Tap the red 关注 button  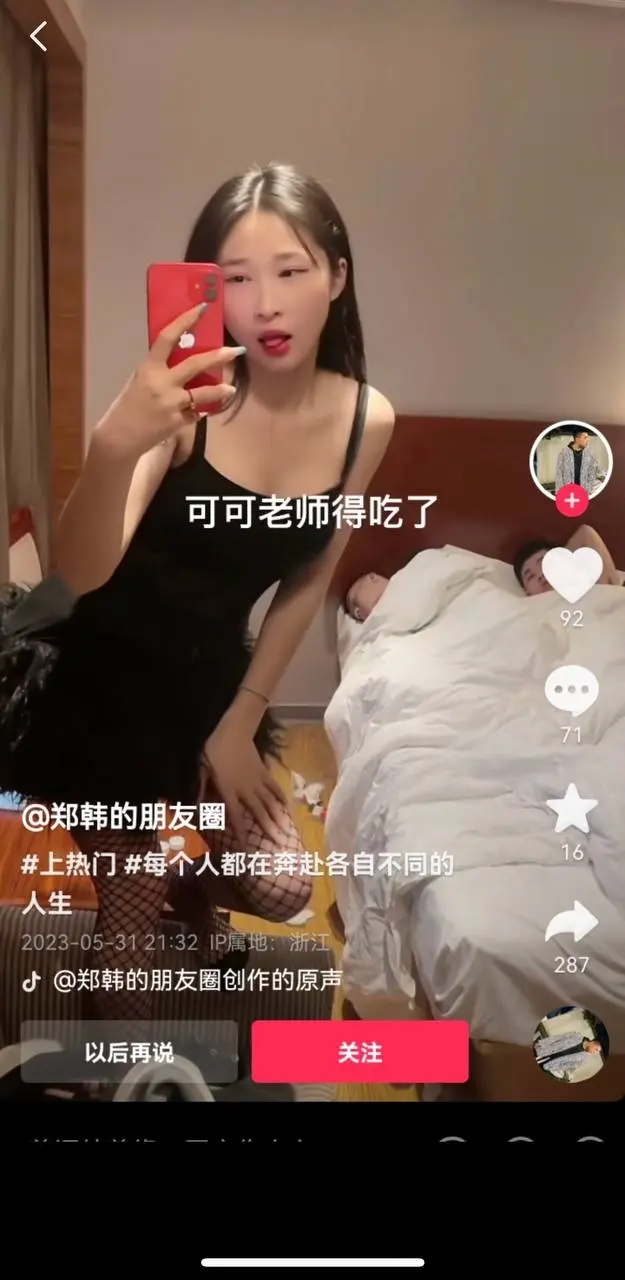tap(360, 1052)
